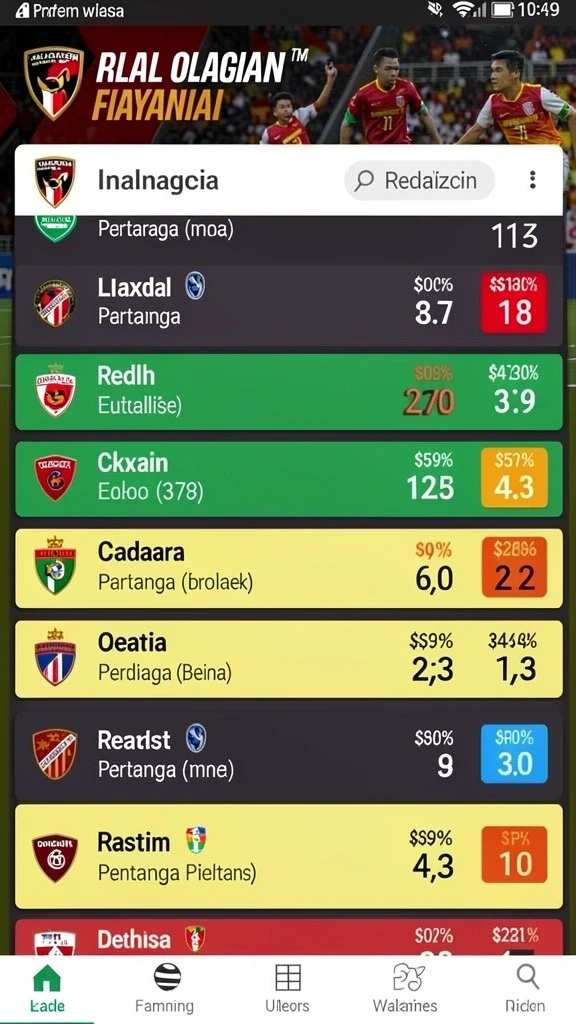The width and height of the screenshot is (576, 1024).
Task: Open the Redlh team row
Action: coord(289,392)
